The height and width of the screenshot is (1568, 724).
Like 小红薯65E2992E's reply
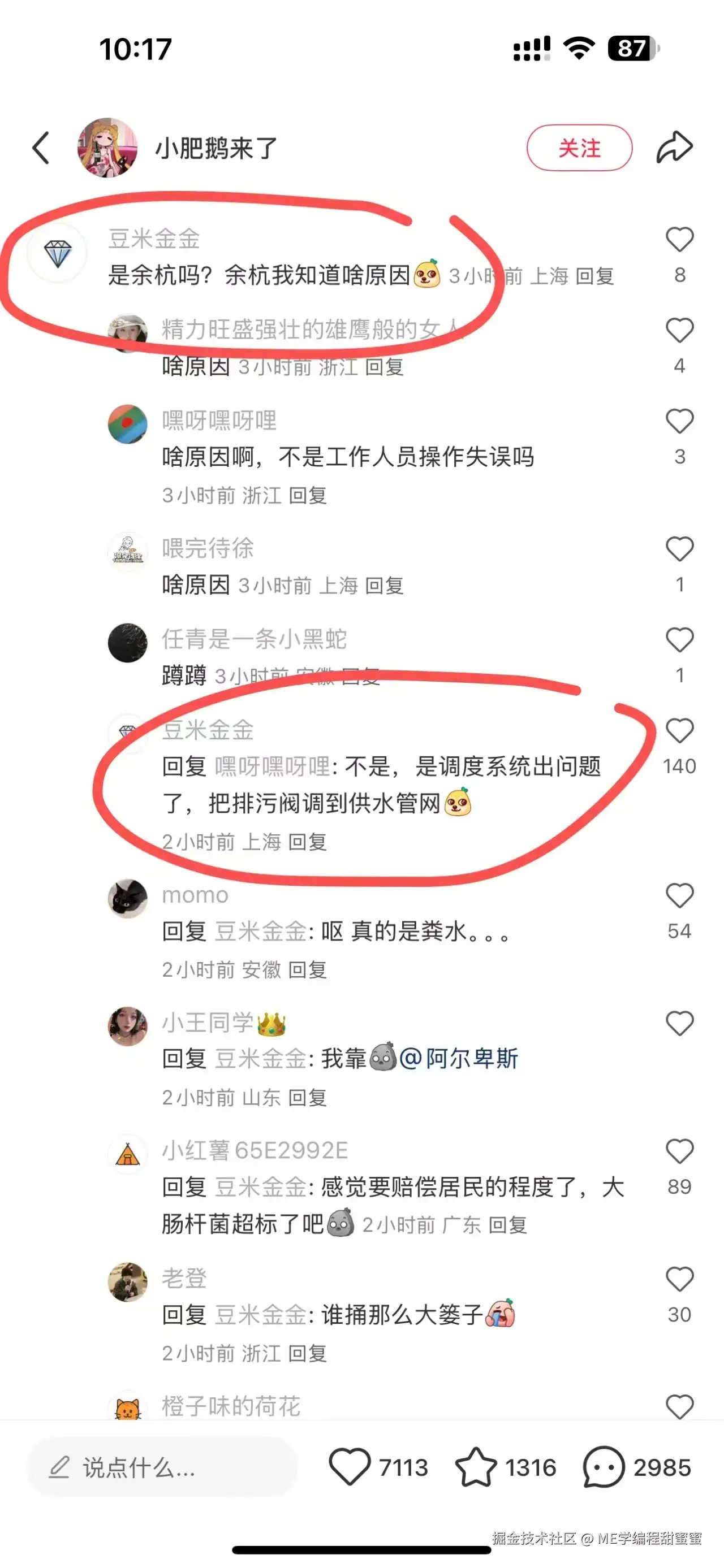point(679,1151)
